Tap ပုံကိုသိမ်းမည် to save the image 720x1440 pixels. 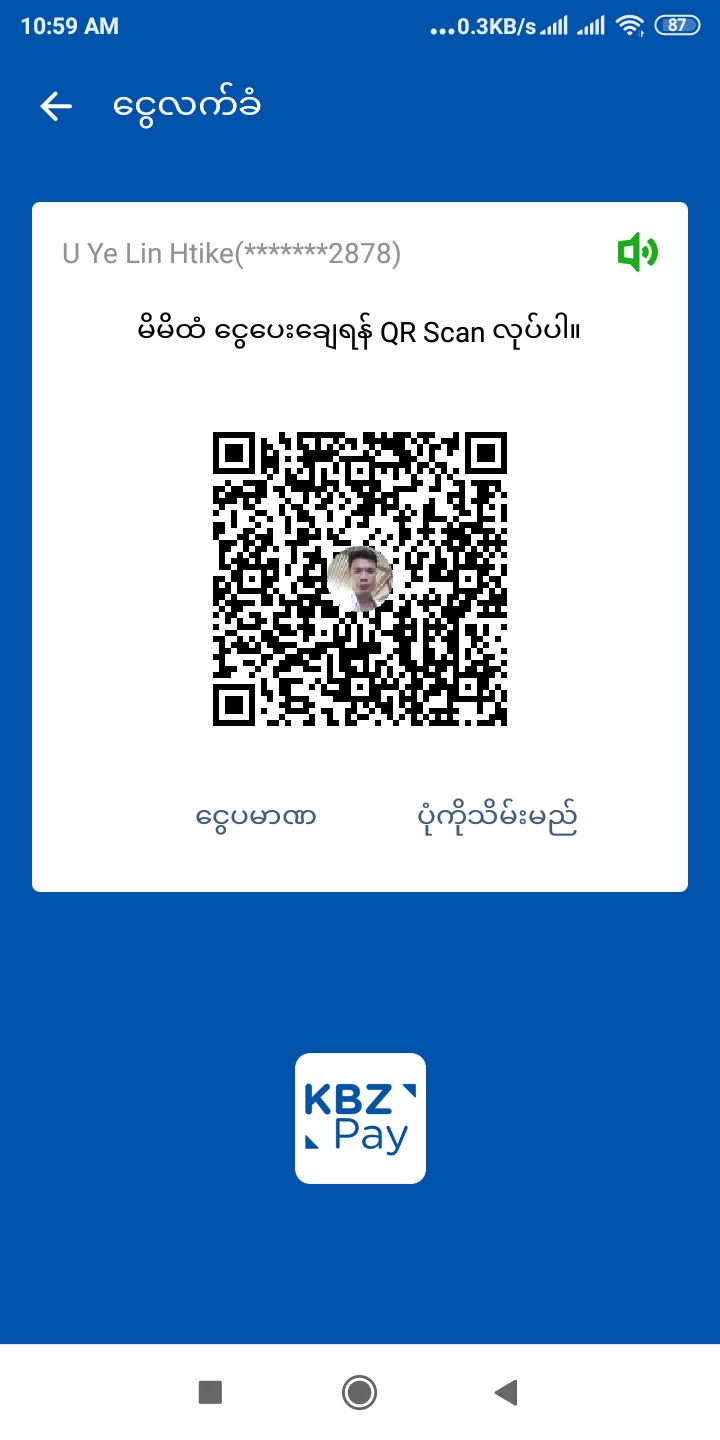497,818
